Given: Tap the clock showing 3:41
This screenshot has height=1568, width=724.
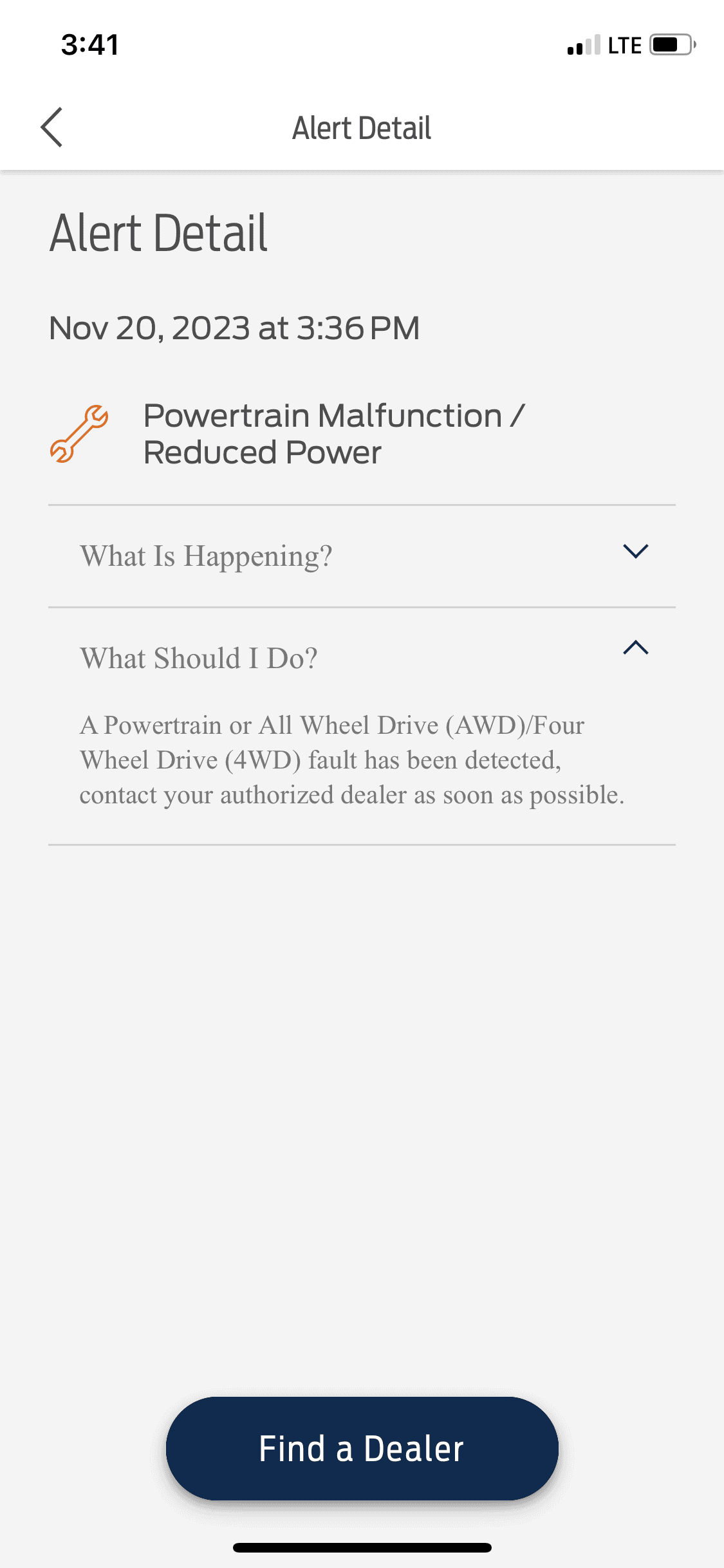Looking at the screenshot, I should pyautogui.click(x=90, y=44).
